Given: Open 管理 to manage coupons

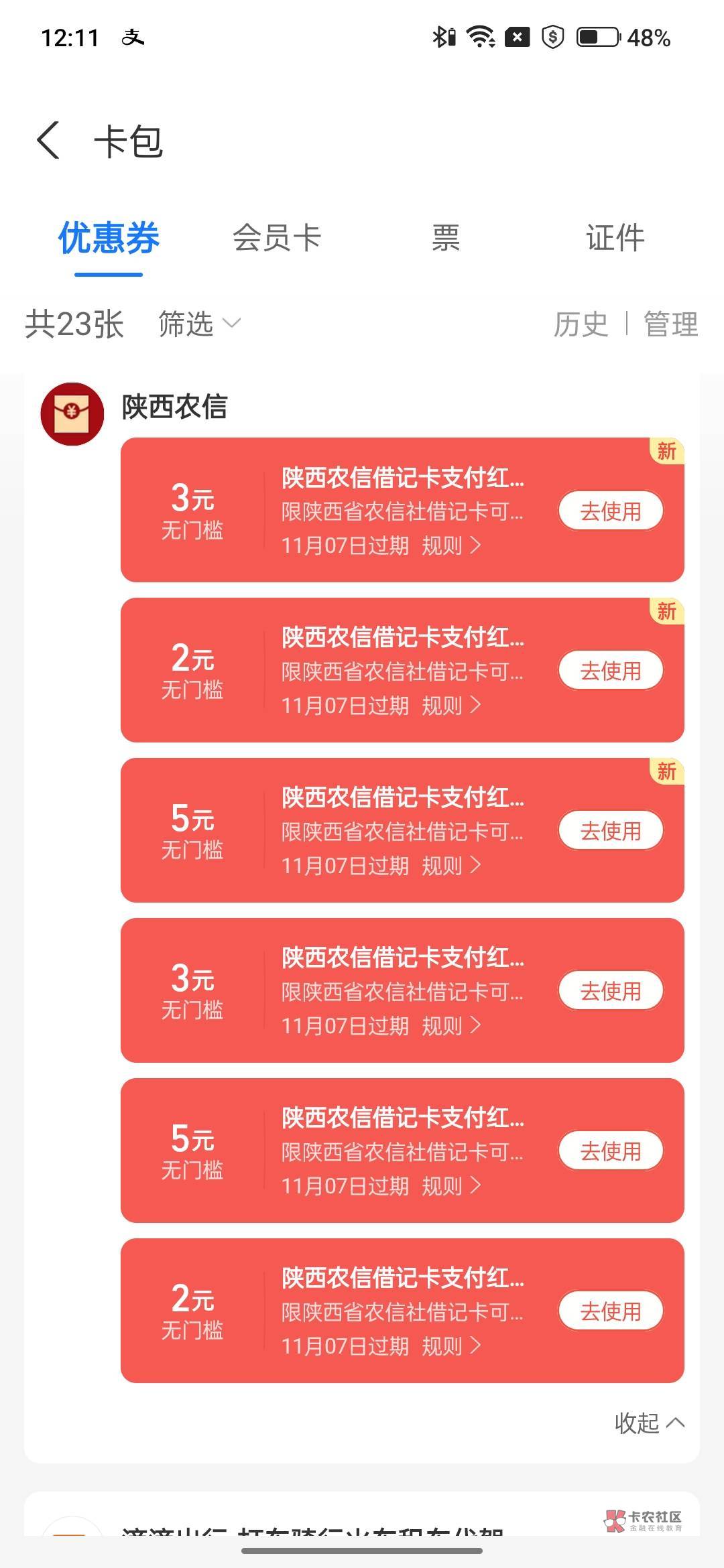Looking at the screenshot, I should pyautogui.click(x=670, y=324).
